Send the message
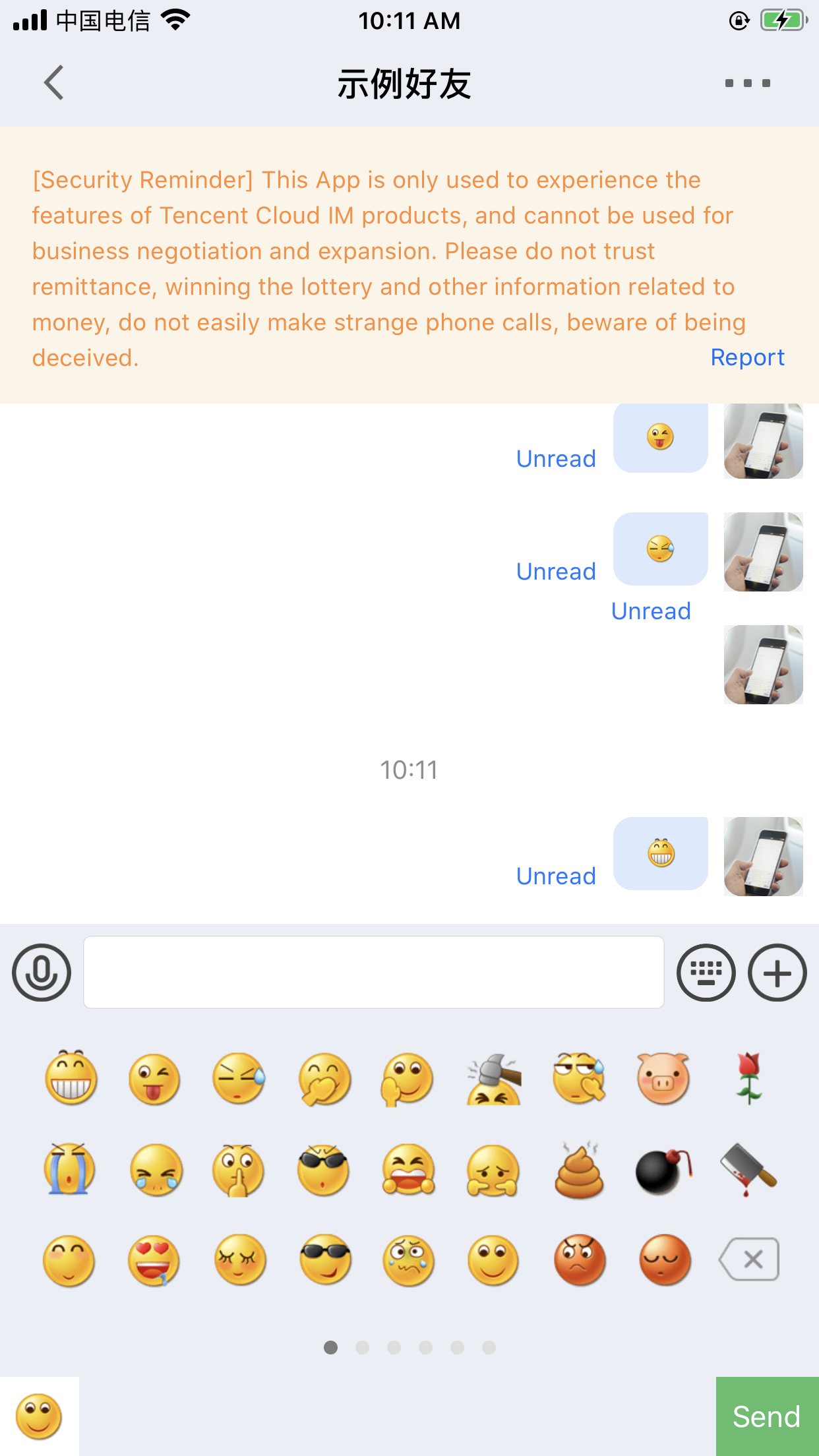The width and height of the screenshot is (819, 1456). pyautogui.click(x=767, y=1416)
